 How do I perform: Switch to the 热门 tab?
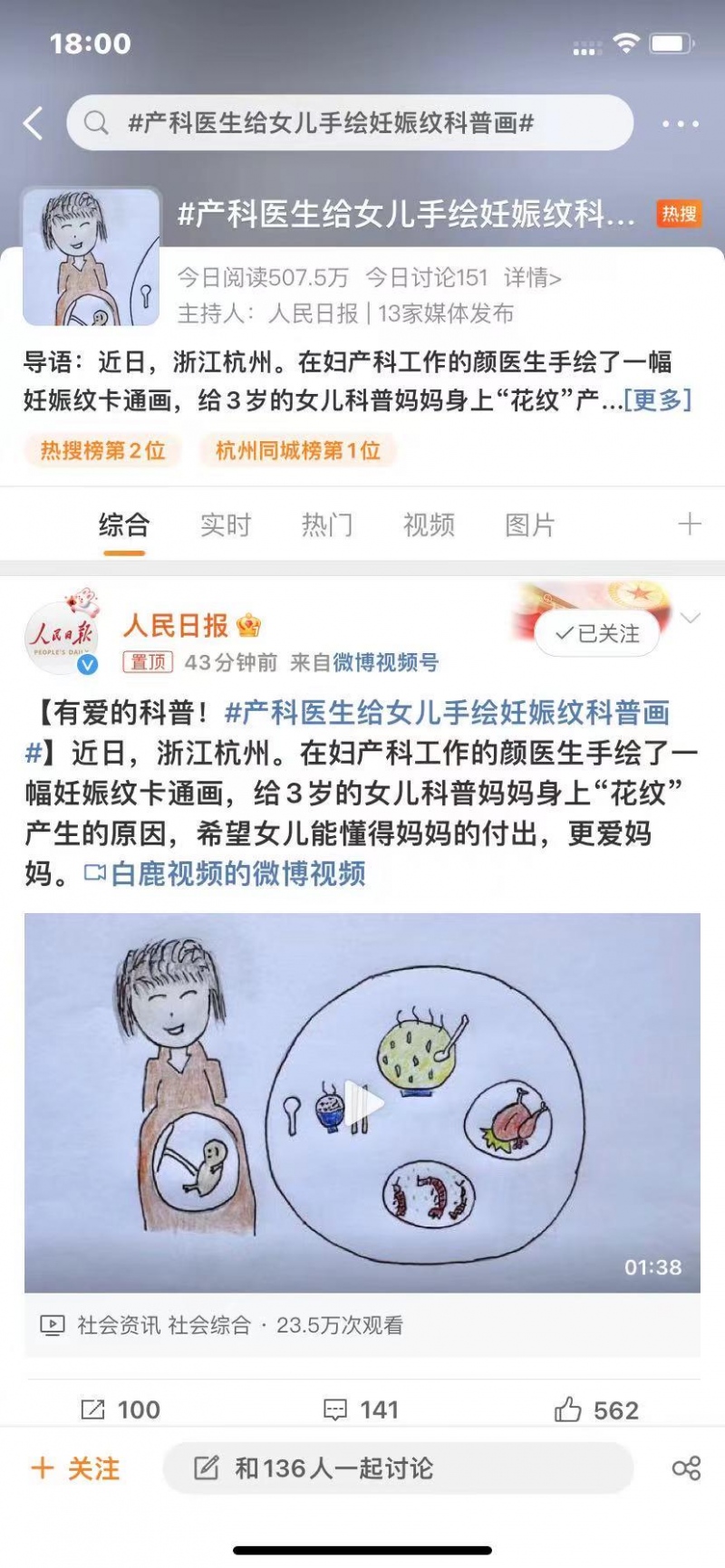tap(326, 524)
